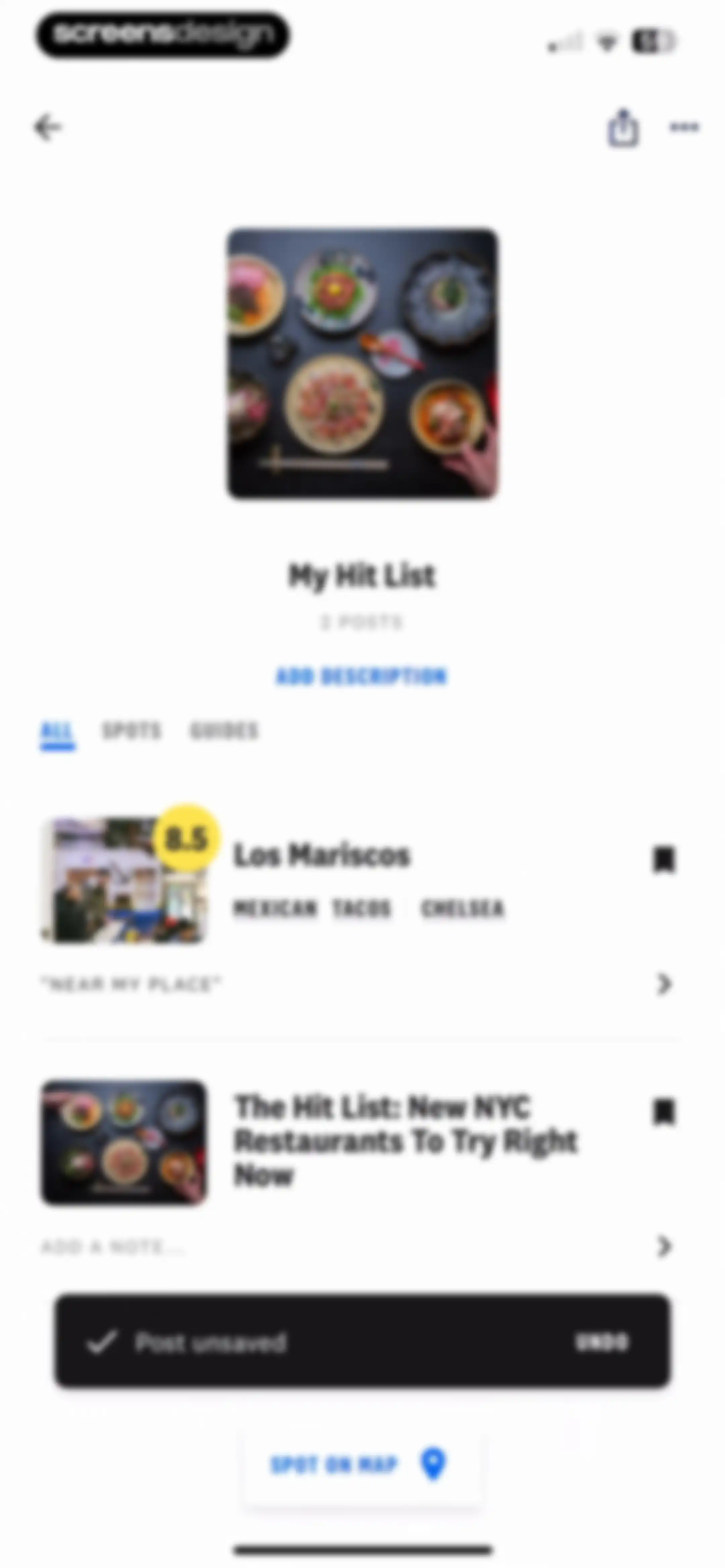The image size is (725, 1568).
Task: Unsave Los Mariscos with bookmark icon
Action: coord(664,860)
